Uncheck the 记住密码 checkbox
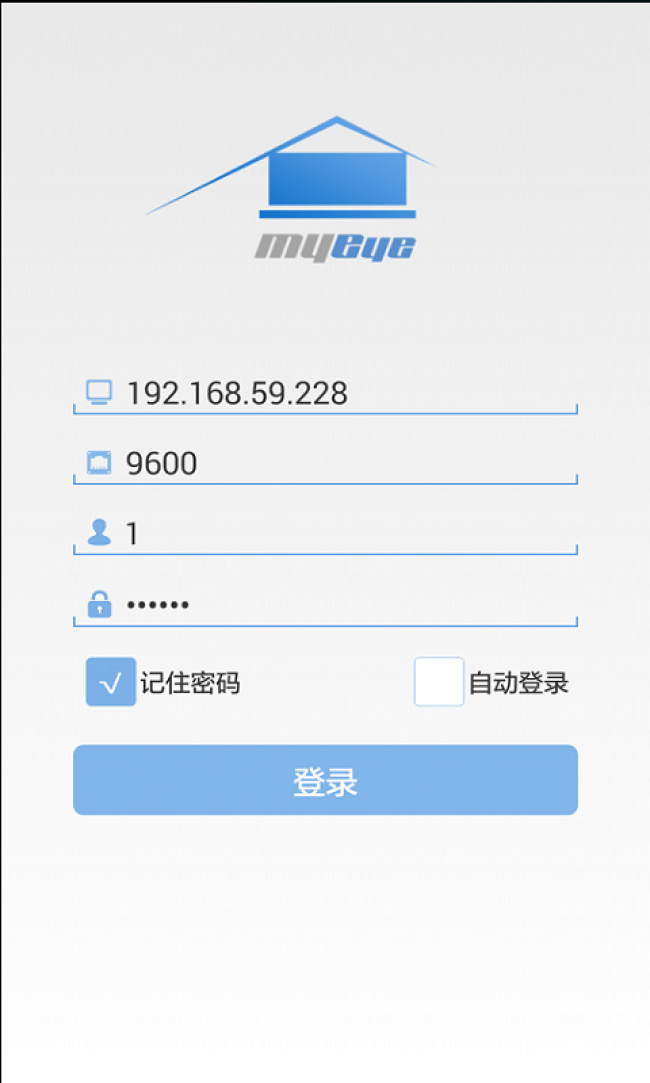 pyautogui.click(x=111, y=682)
